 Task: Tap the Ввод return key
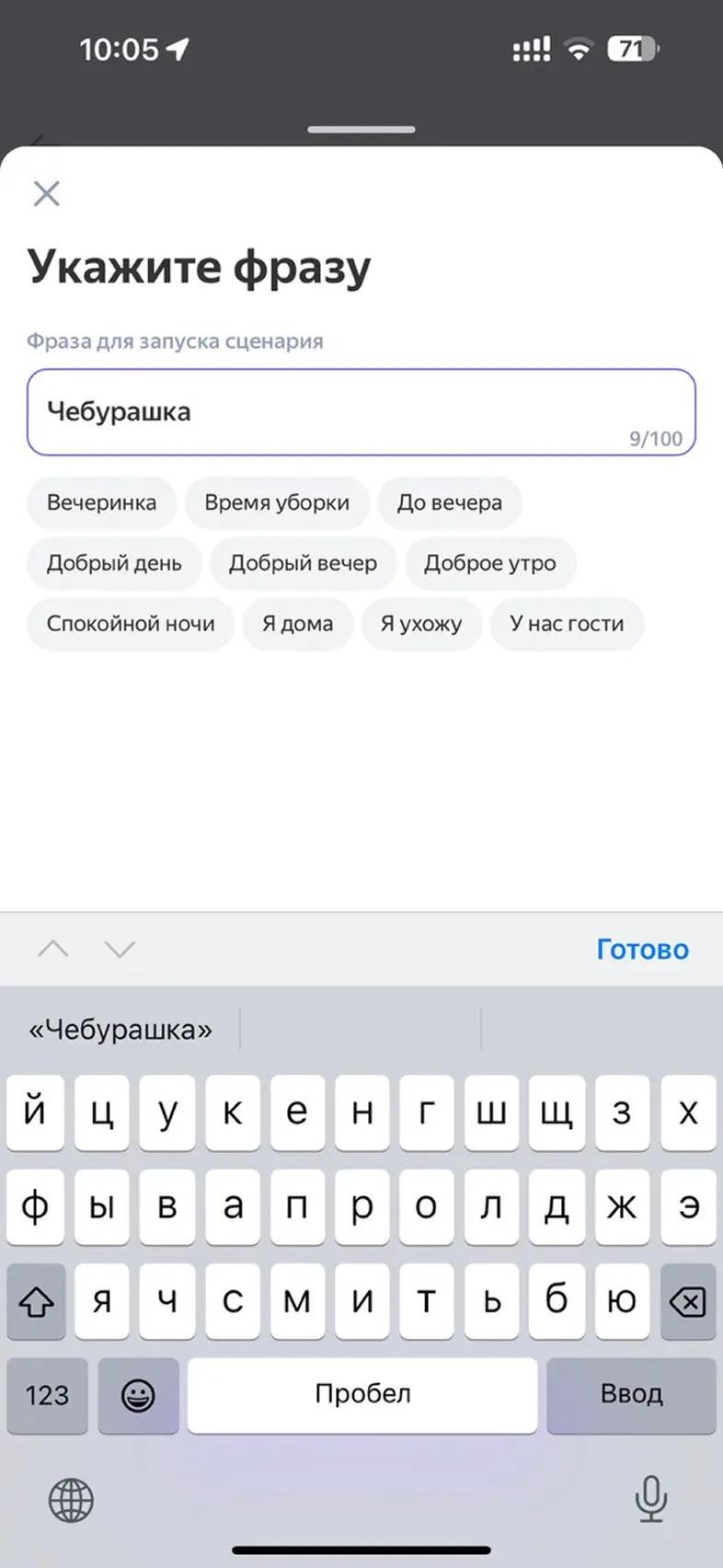(631, 1395)
